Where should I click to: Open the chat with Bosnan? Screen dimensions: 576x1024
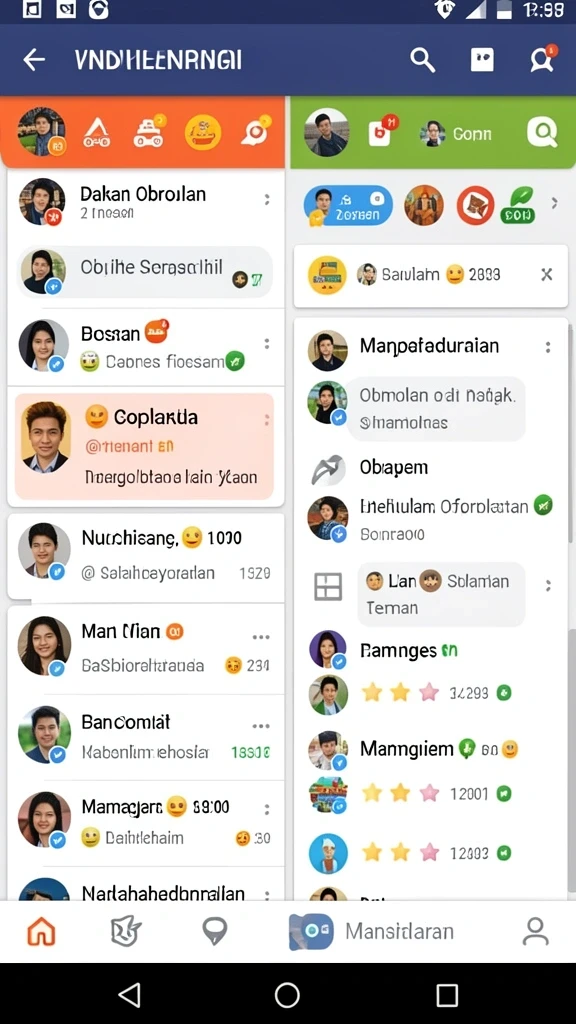pyautogui.click(x=146, y=346)
